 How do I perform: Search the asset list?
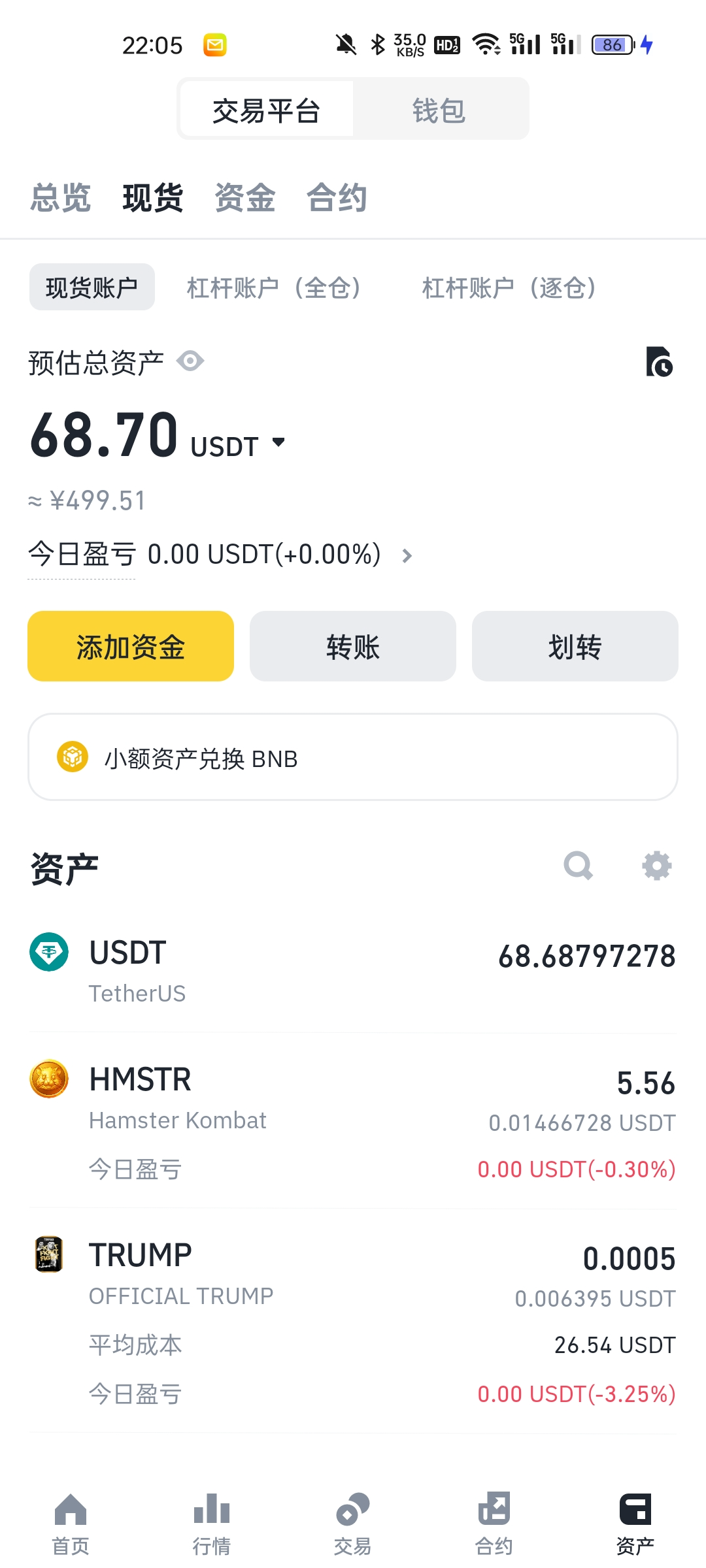pyautogui.click(x=578, y=866)
